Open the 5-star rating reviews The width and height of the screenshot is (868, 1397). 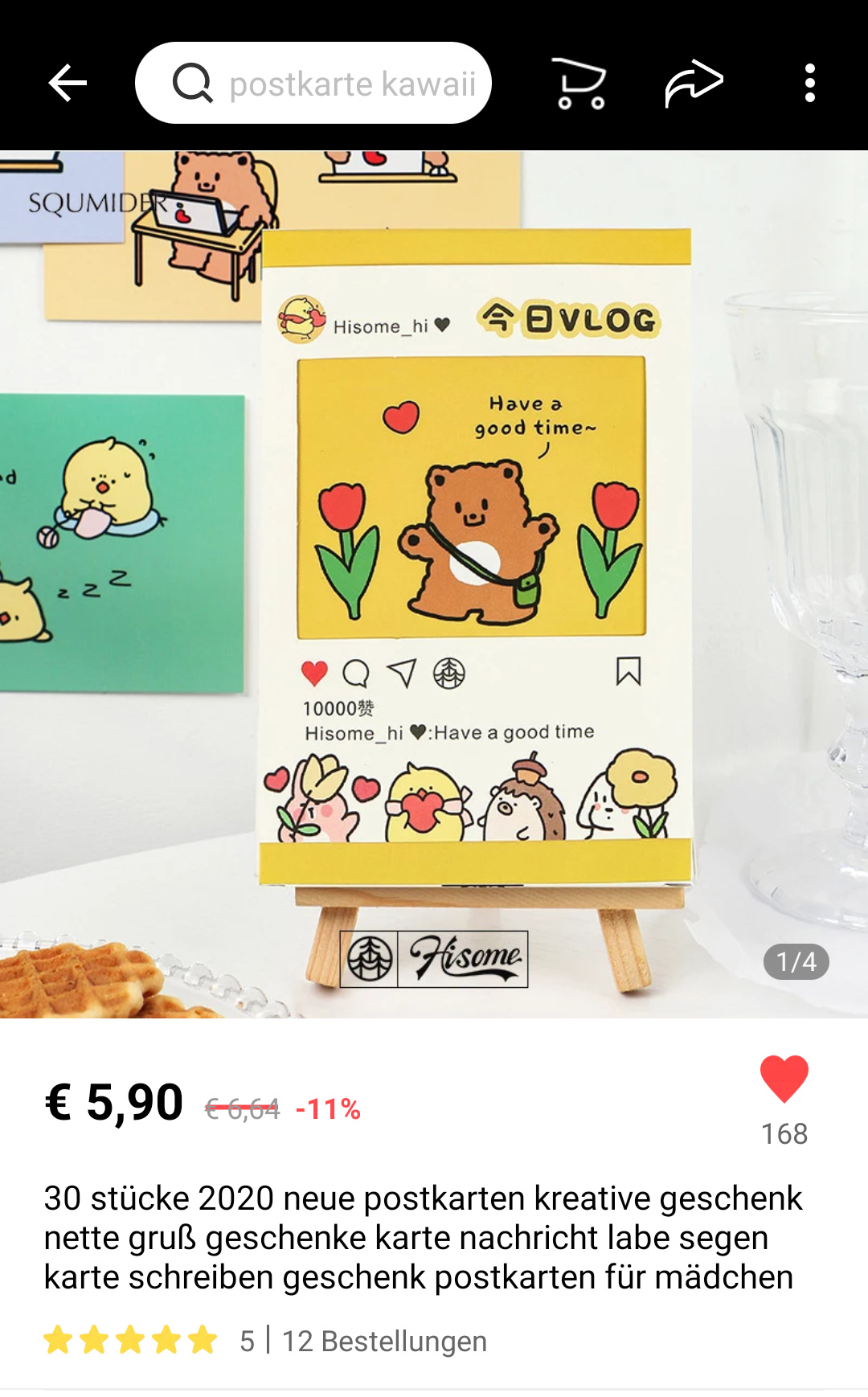pos(130,1341)
